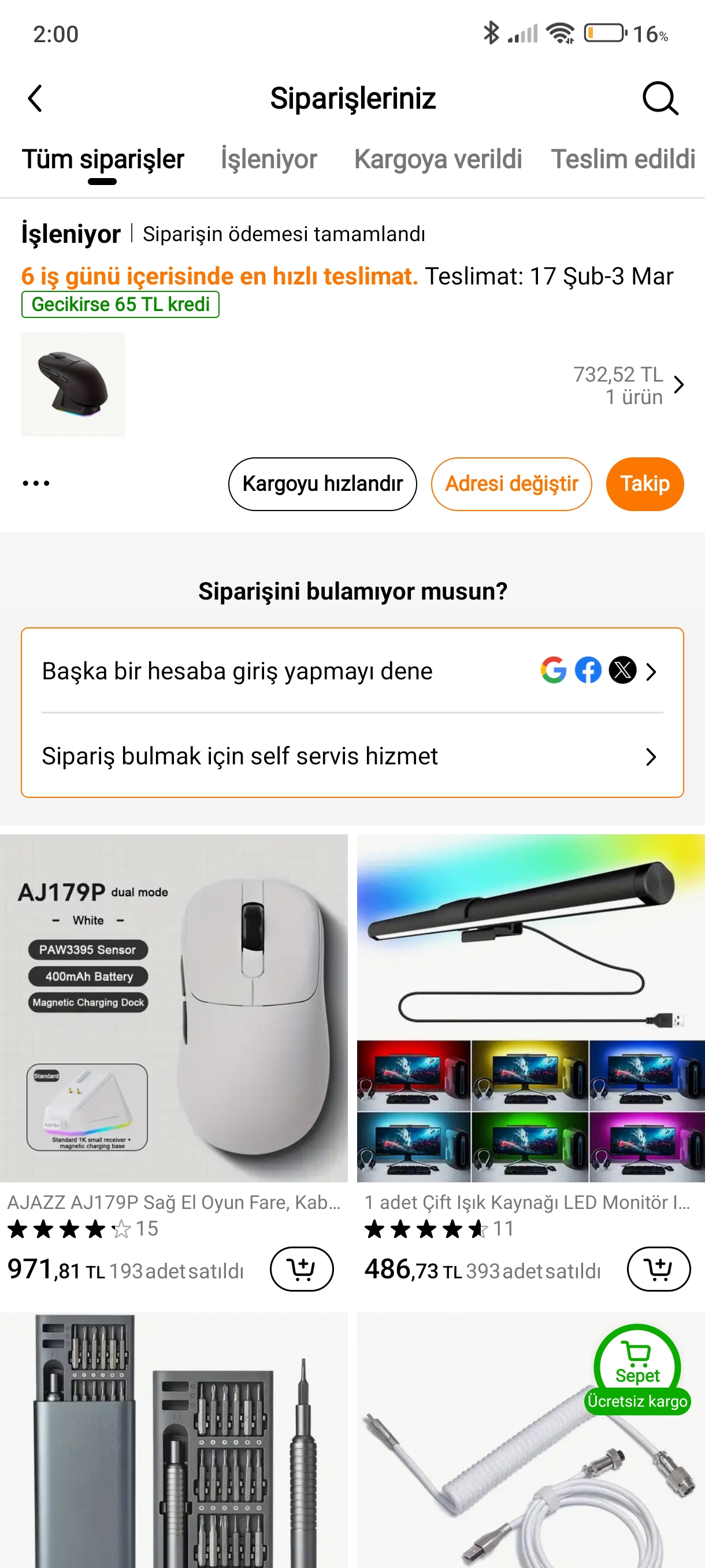The height and width of the screenshot is (1568, 705).
Task: Open the three-dot menu on the order
Action: [36, 483]
